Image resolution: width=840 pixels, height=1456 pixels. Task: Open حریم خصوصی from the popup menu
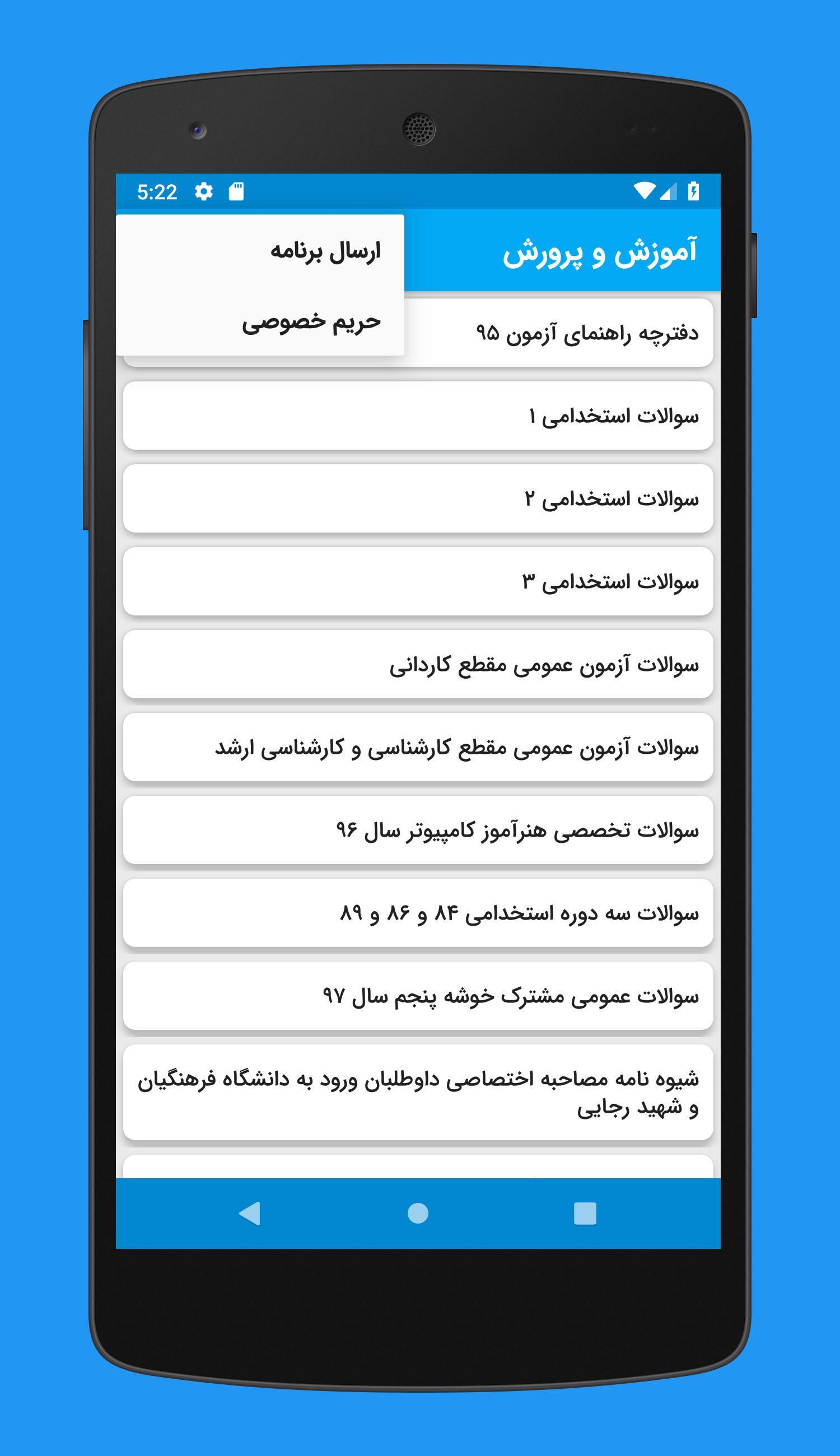tap(260, 321)
